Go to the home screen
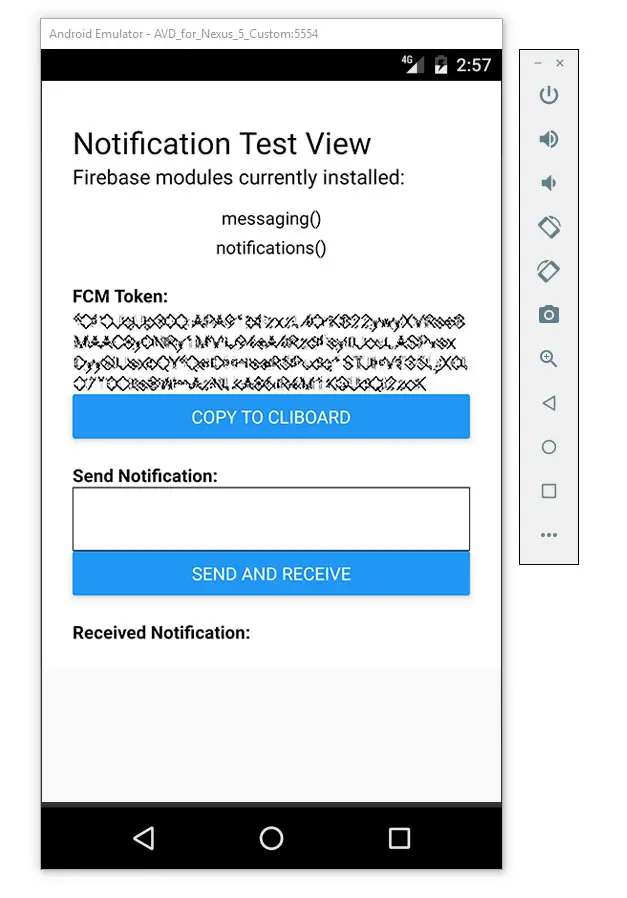 point(271,838)
